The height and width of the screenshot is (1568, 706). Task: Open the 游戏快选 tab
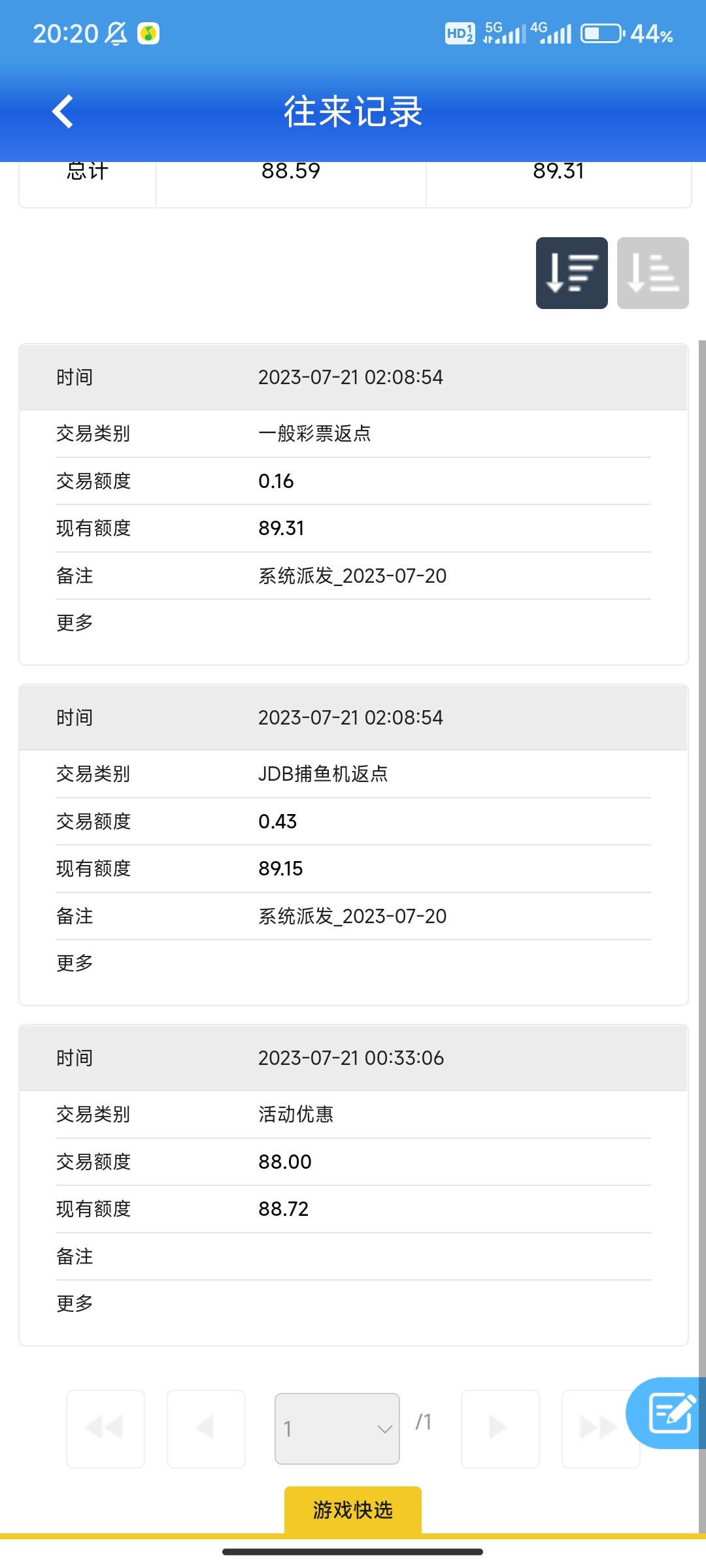(x=352, y=1510)
